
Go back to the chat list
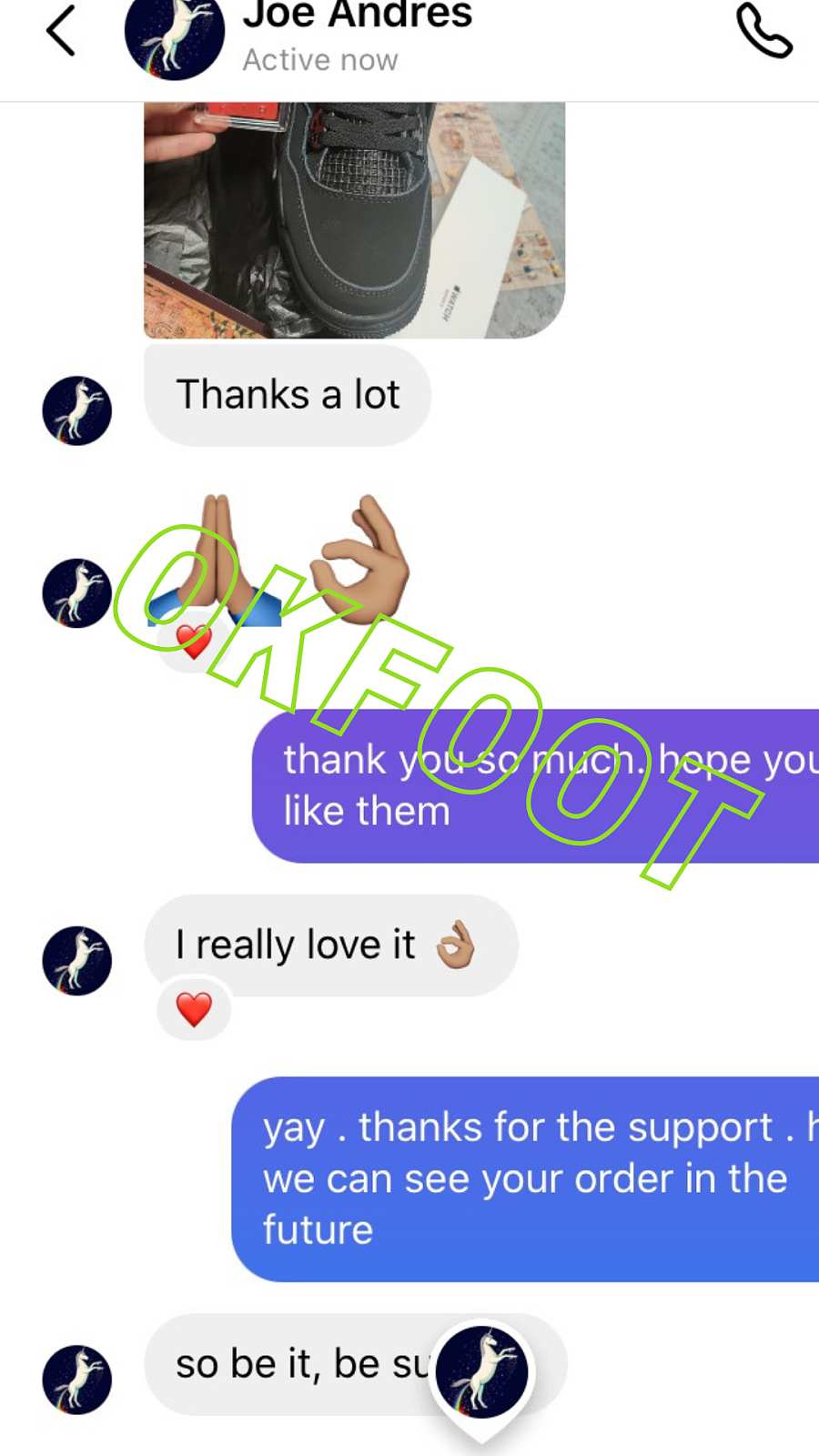tap(60, 32)
